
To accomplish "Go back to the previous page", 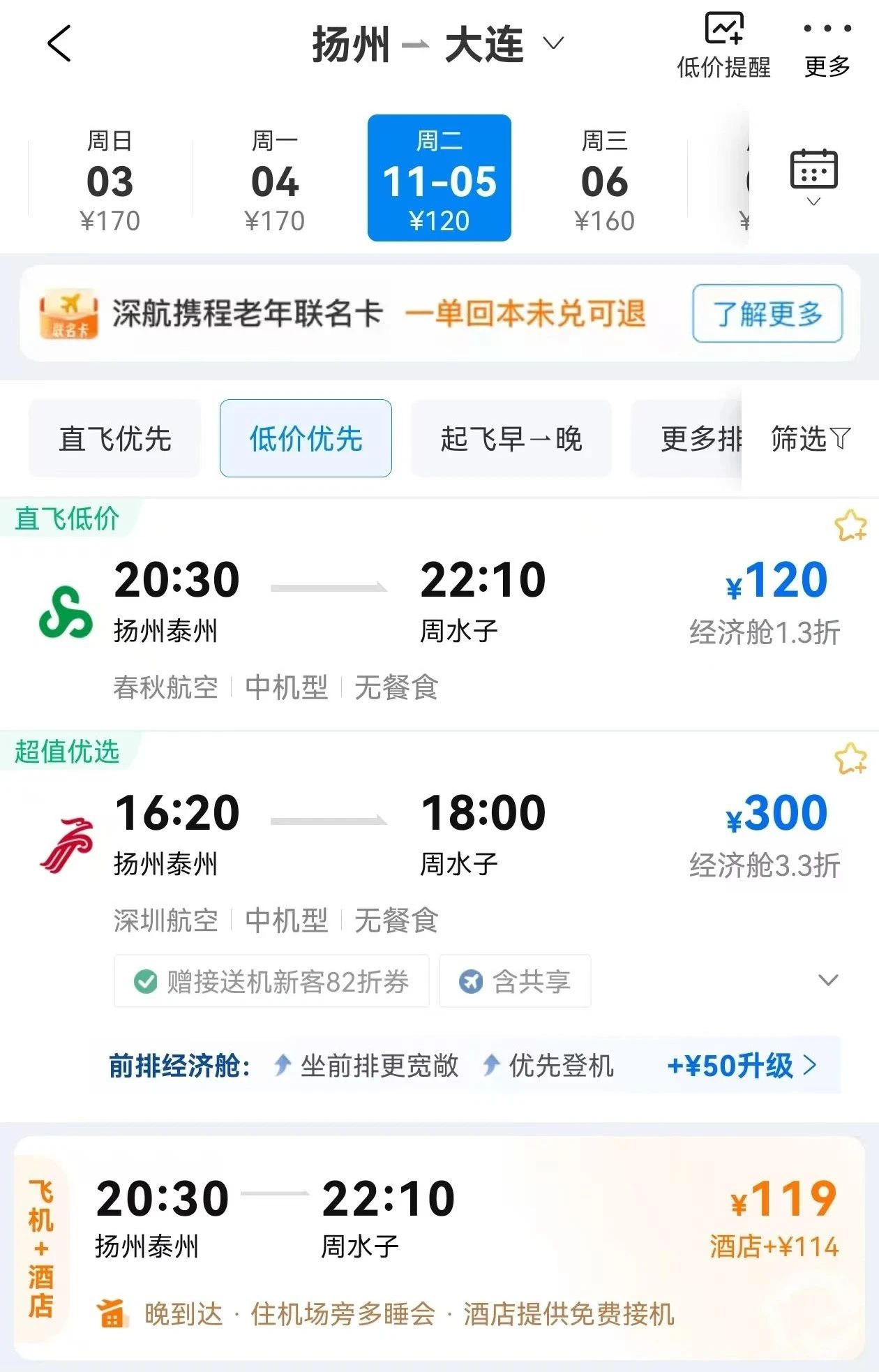I will [x=59, y=43].
